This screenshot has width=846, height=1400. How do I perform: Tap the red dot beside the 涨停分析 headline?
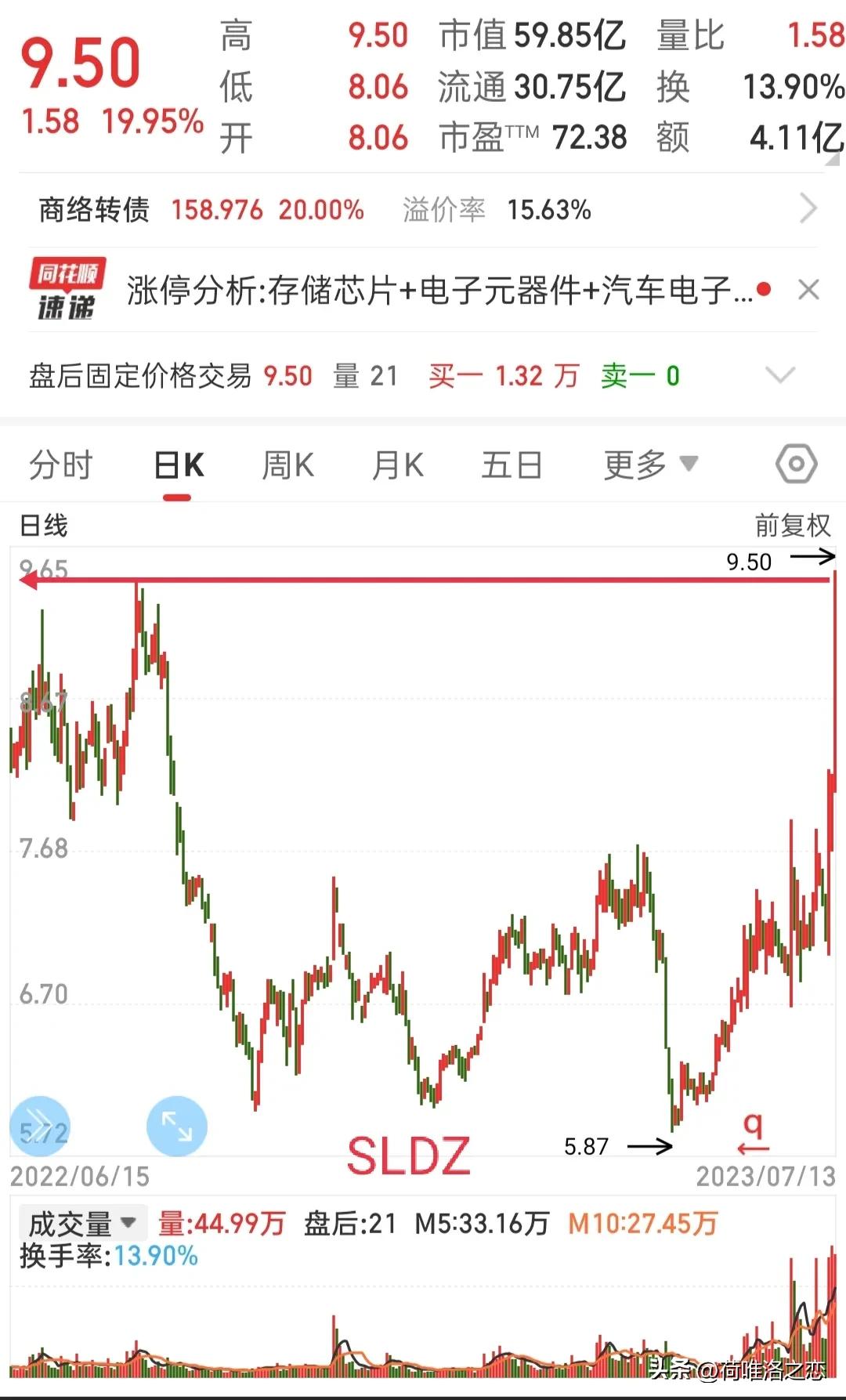click(763, 288)
